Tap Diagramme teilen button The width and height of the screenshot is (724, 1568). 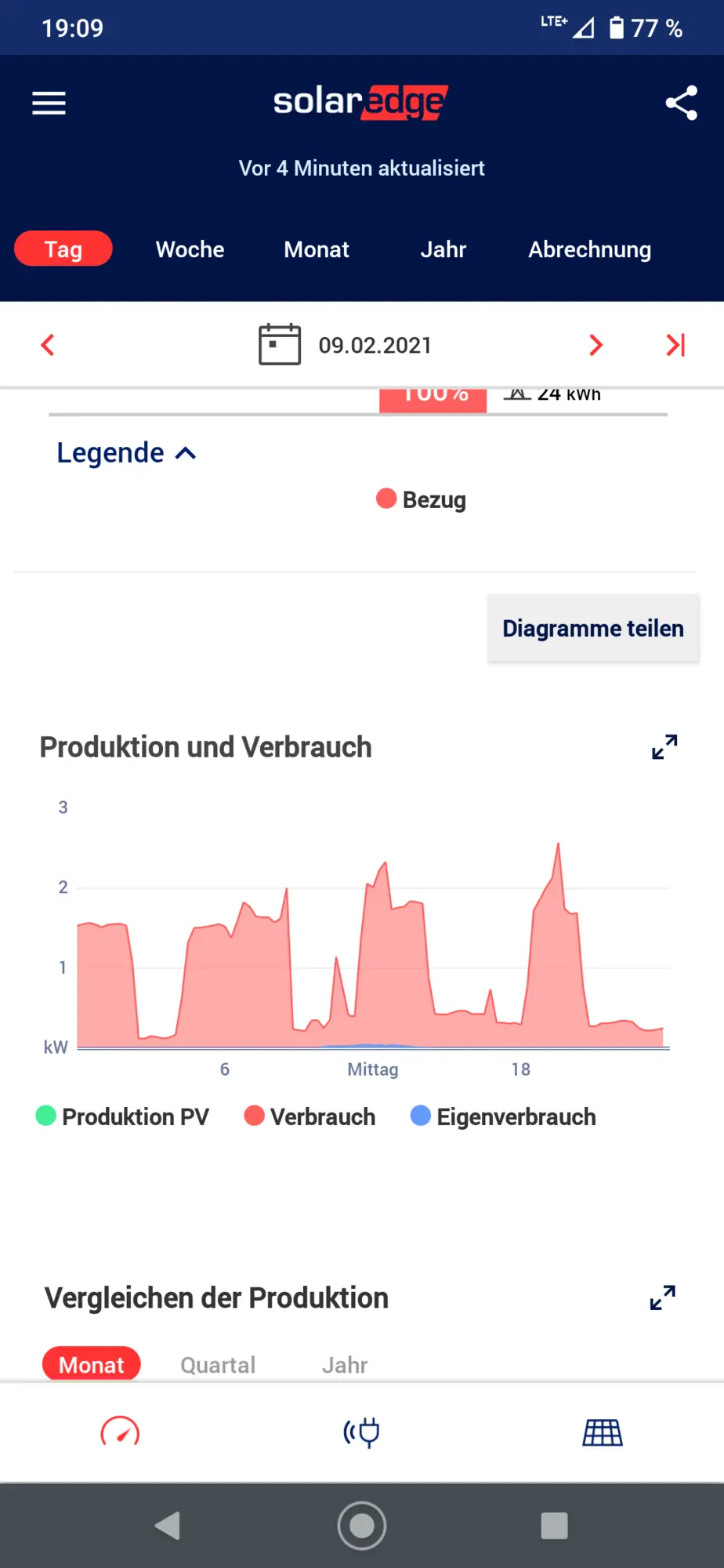(x=593, y=628)
